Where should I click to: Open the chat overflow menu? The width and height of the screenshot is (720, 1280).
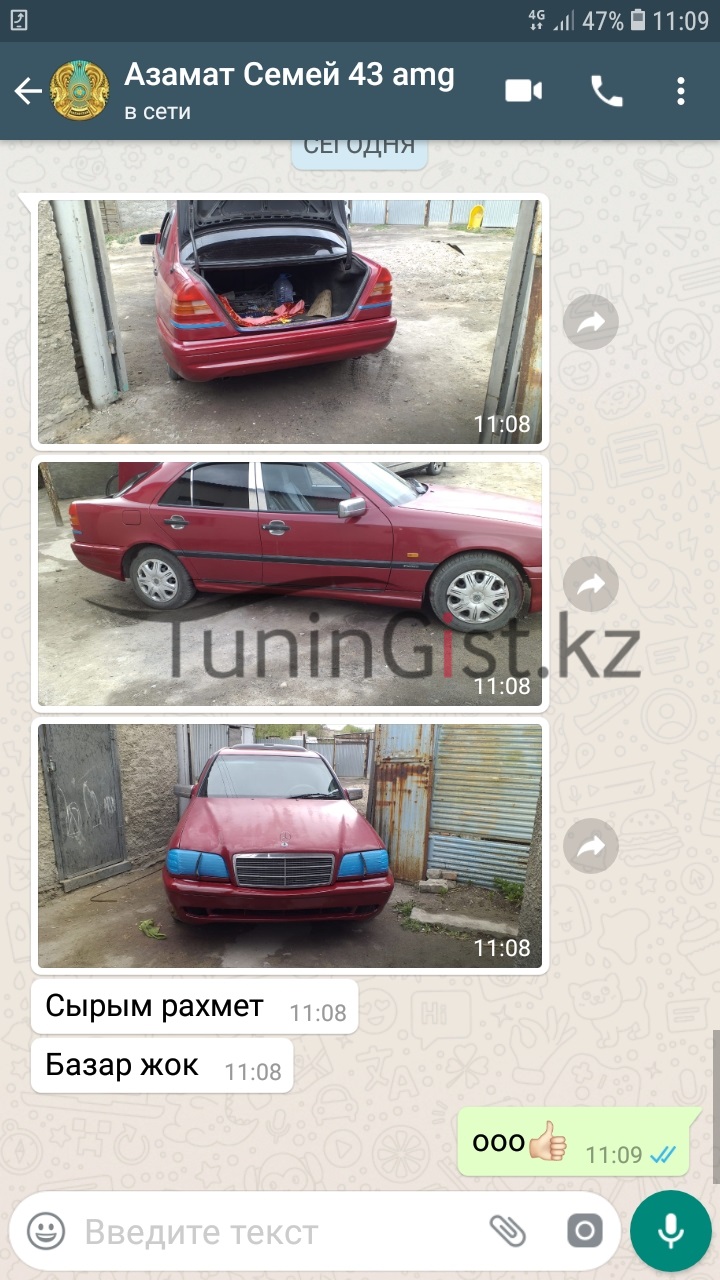tap(681, 91)
